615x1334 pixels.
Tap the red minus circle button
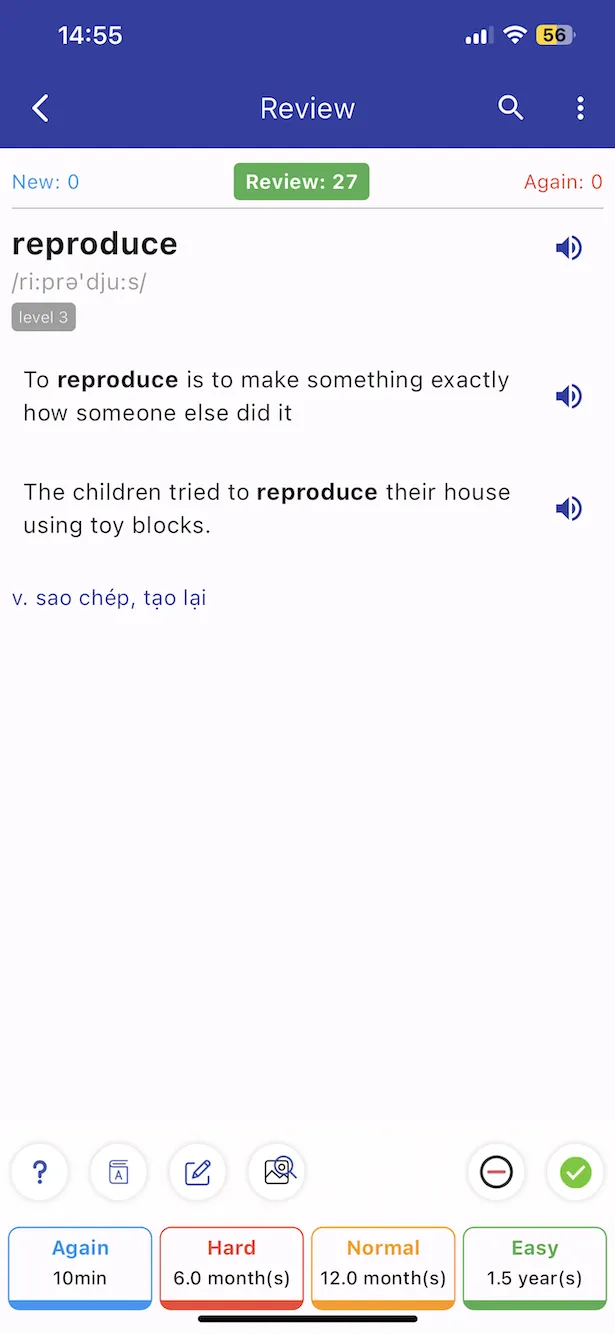pyautogui.click(x=496, y=1171)
